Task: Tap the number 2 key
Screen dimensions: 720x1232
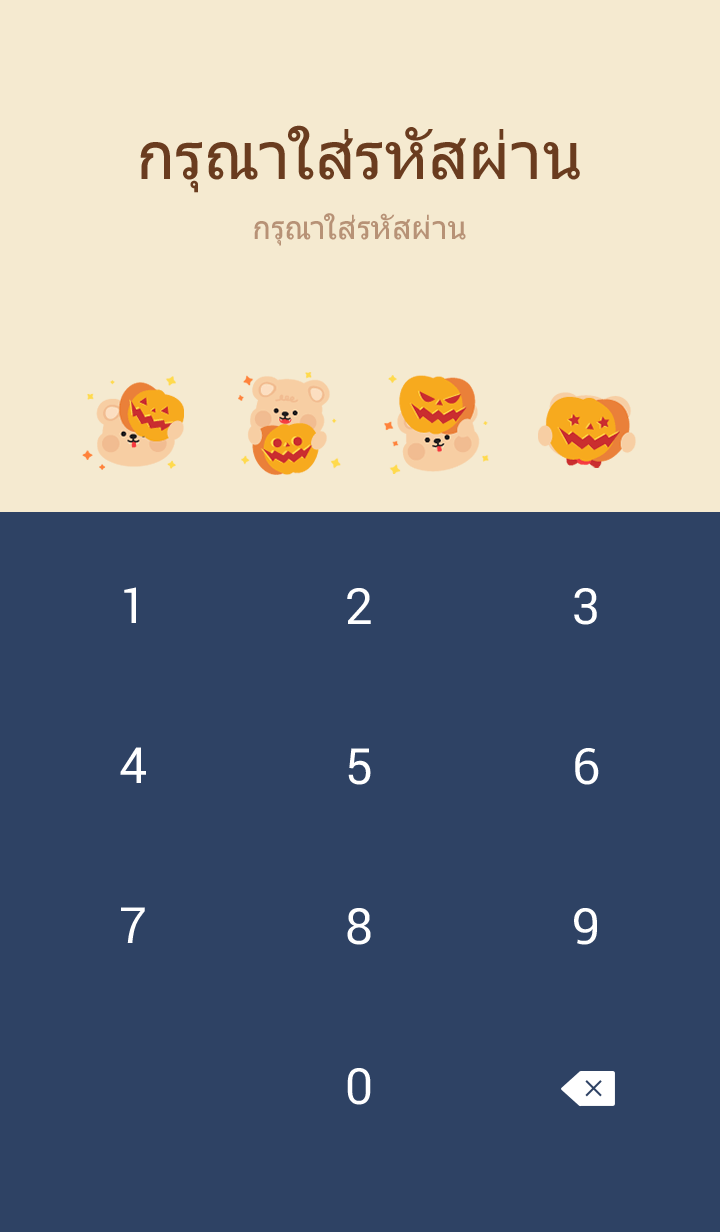Action: (359, 607)
